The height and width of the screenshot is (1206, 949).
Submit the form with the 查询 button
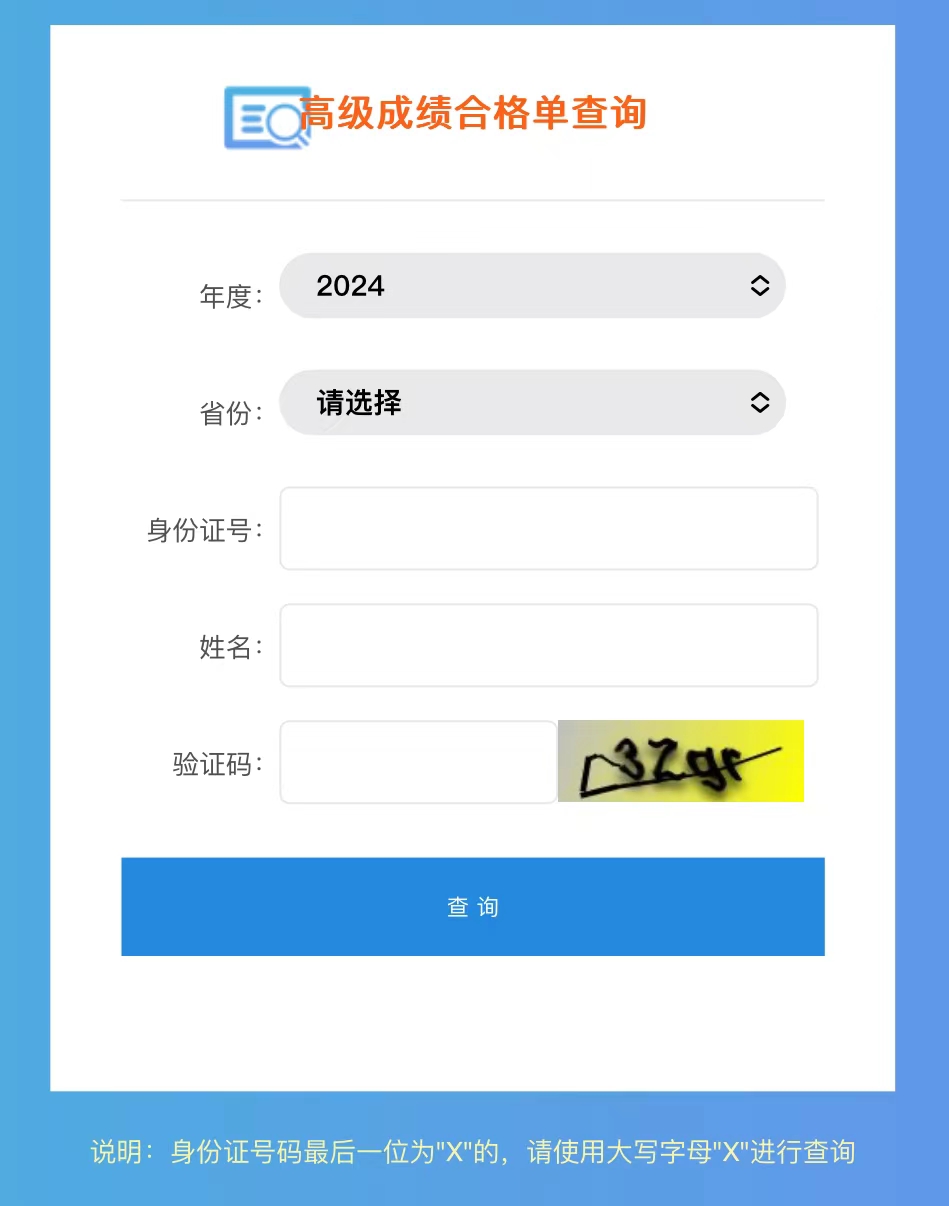tap(473, 907)
